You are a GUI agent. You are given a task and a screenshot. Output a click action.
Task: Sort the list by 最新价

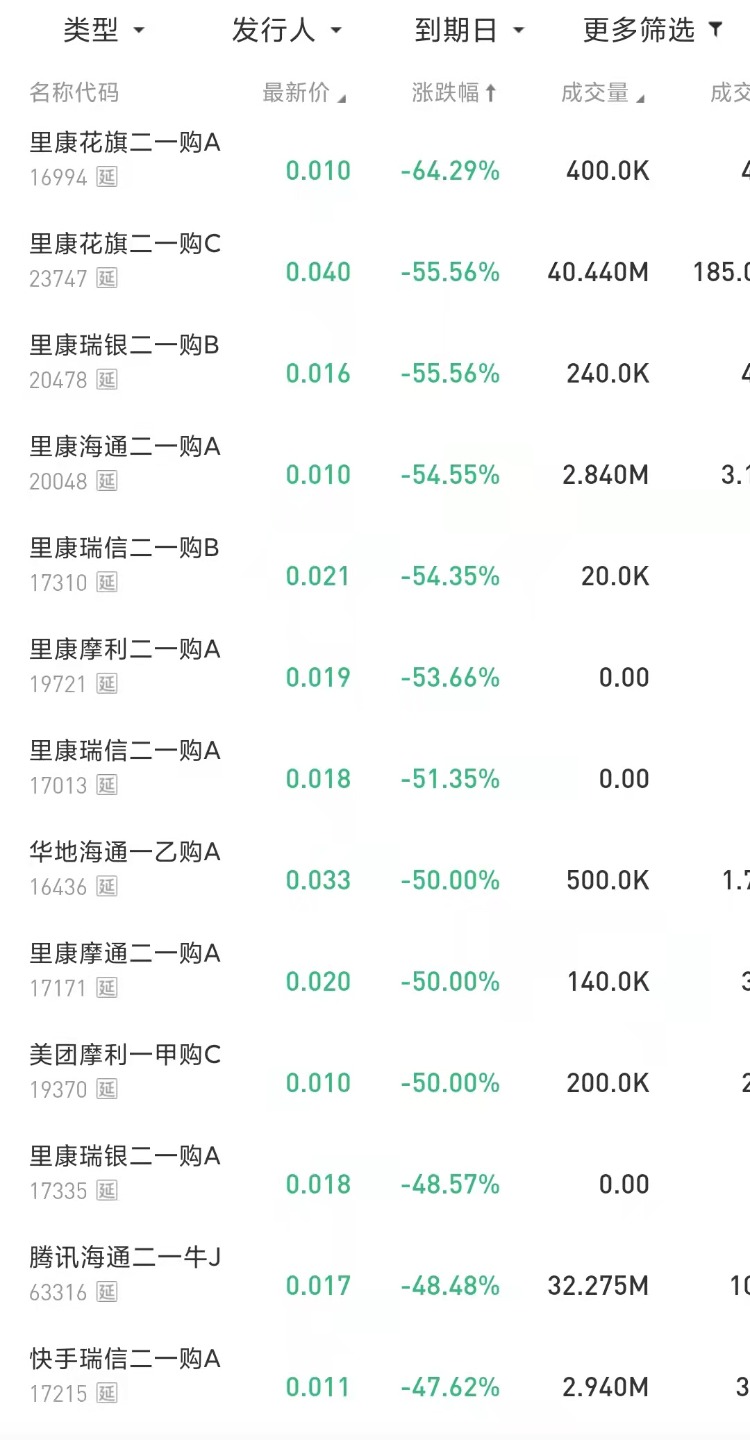click(304, 93)
